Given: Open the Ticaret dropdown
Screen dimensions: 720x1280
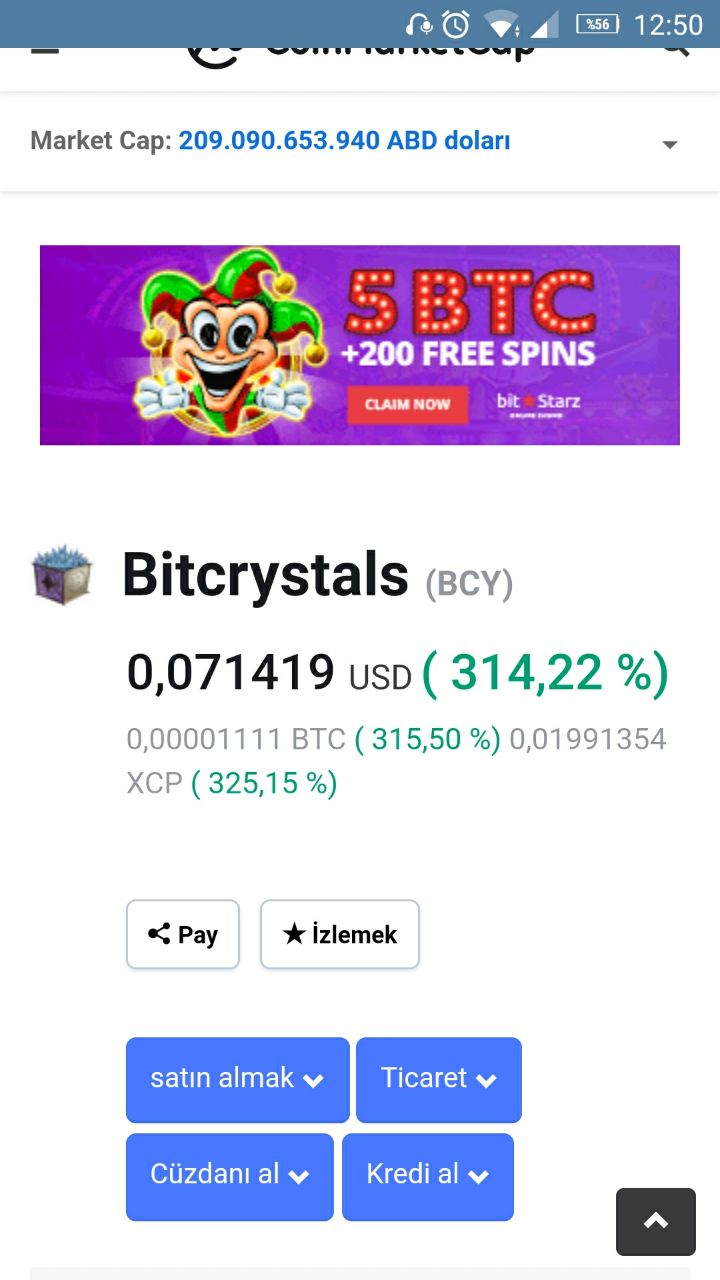Looking at the screenshot, I should pyautogui.click(x=439, y=1080).
